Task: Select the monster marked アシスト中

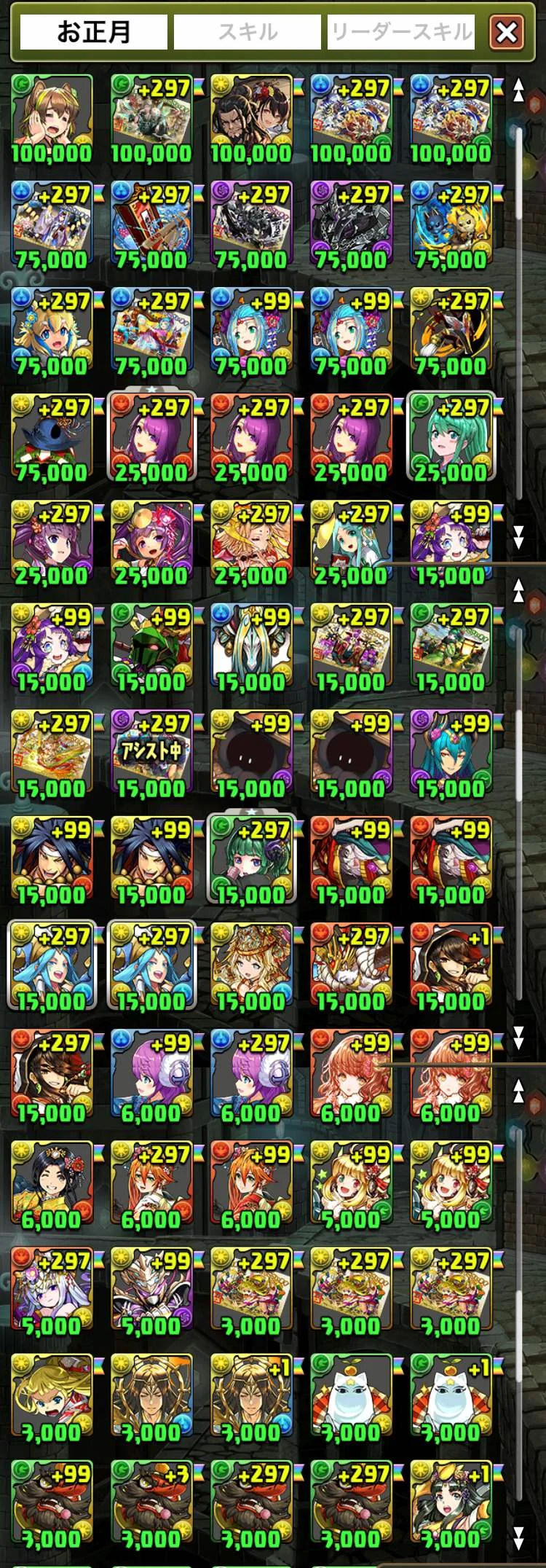Action: (x=151, y=755)
